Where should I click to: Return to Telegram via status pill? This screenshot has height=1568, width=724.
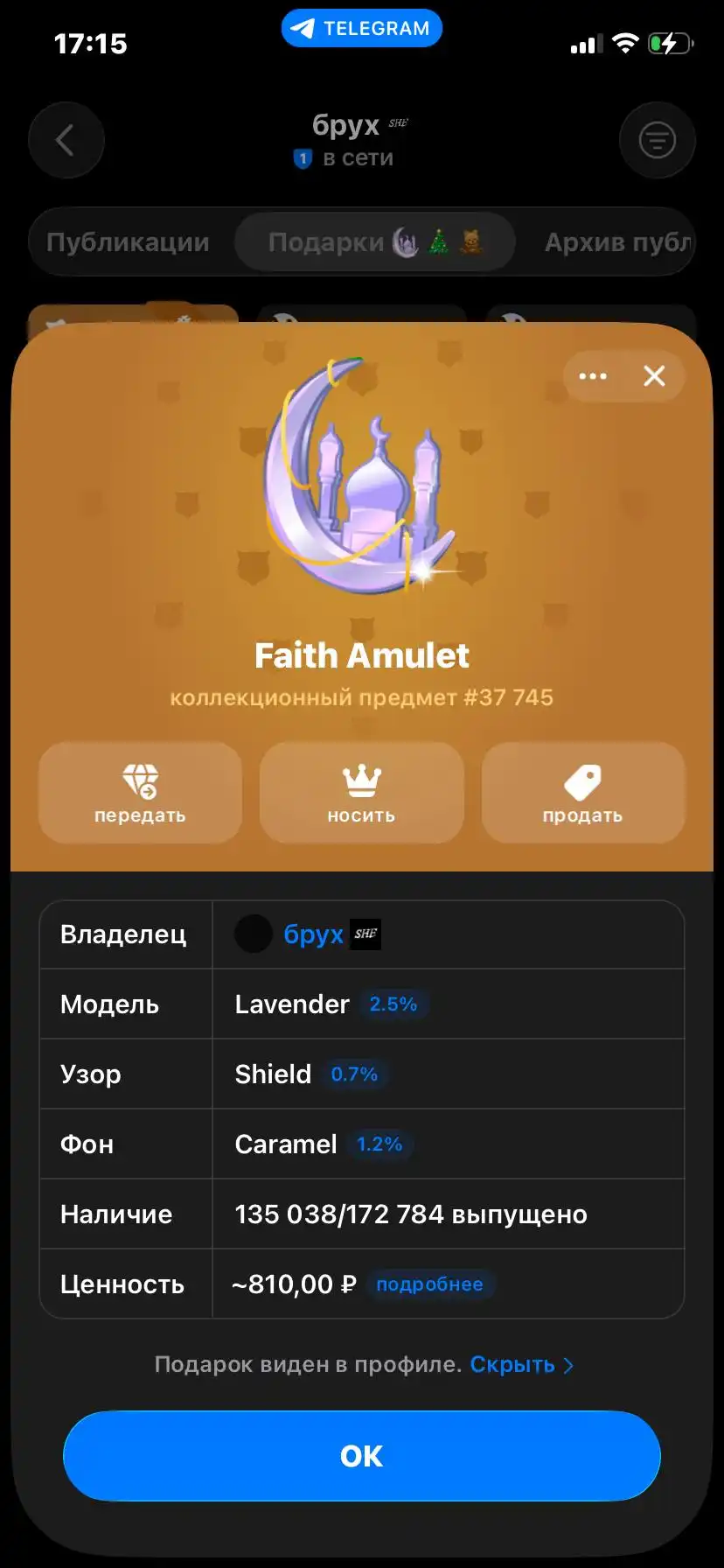361,29
